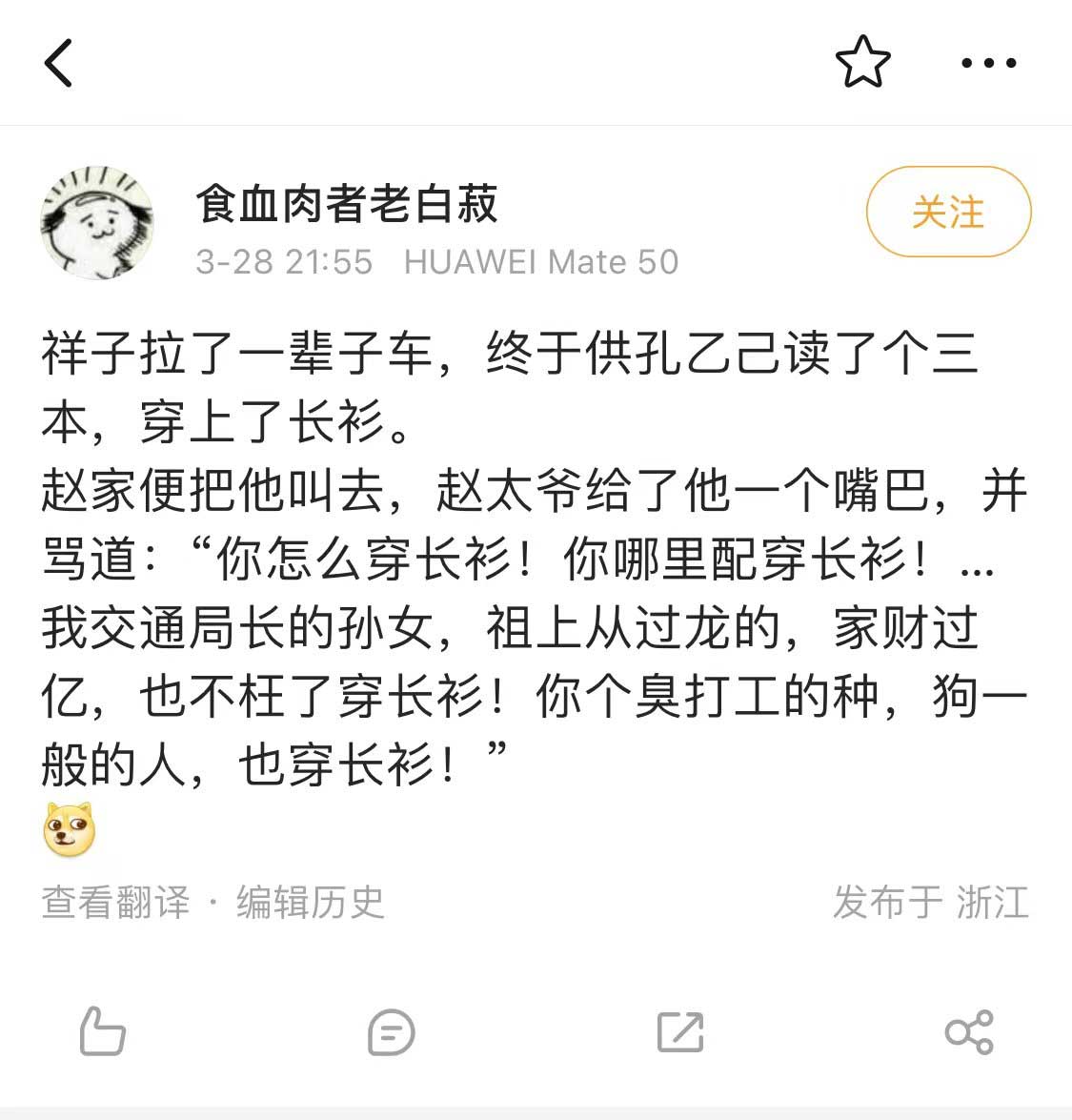Open the username 食血肉者老白菽
This screenshot has width=1072, height=1120.
click(x=347, y=203)
